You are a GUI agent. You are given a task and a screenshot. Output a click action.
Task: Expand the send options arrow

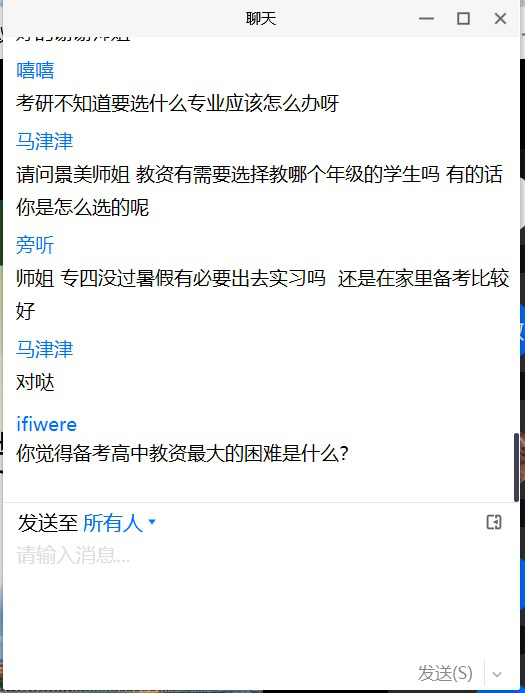coord(497,674)
